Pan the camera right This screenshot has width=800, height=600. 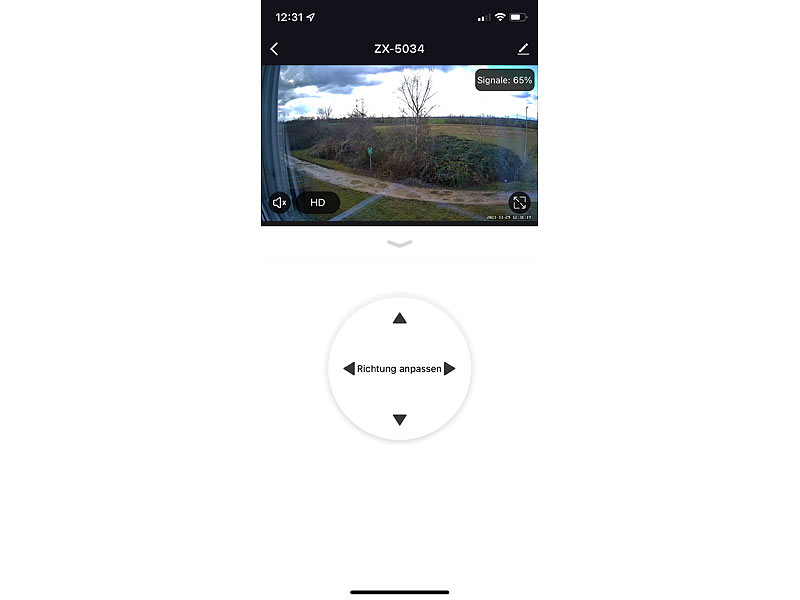pos(450,369)
